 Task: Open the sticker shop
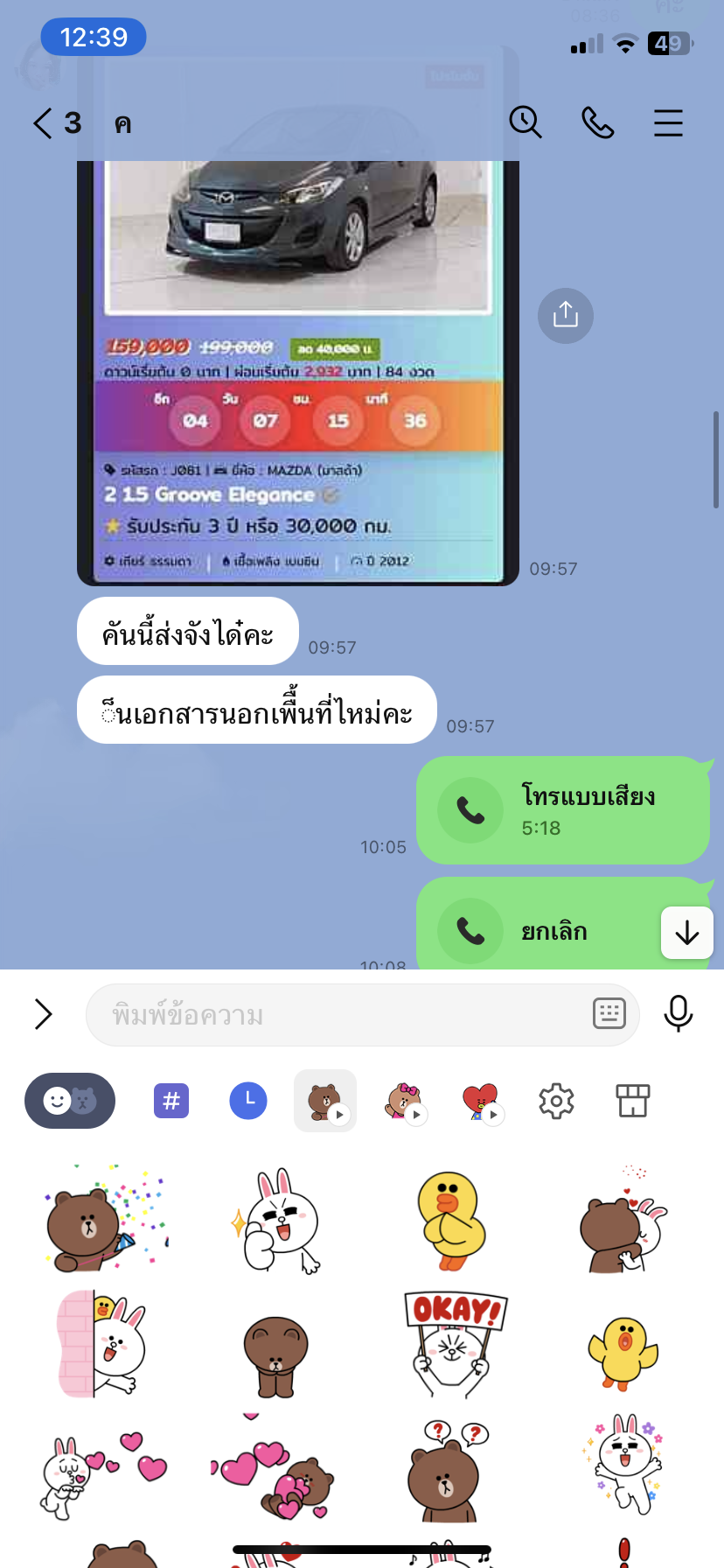point(633,1102)
